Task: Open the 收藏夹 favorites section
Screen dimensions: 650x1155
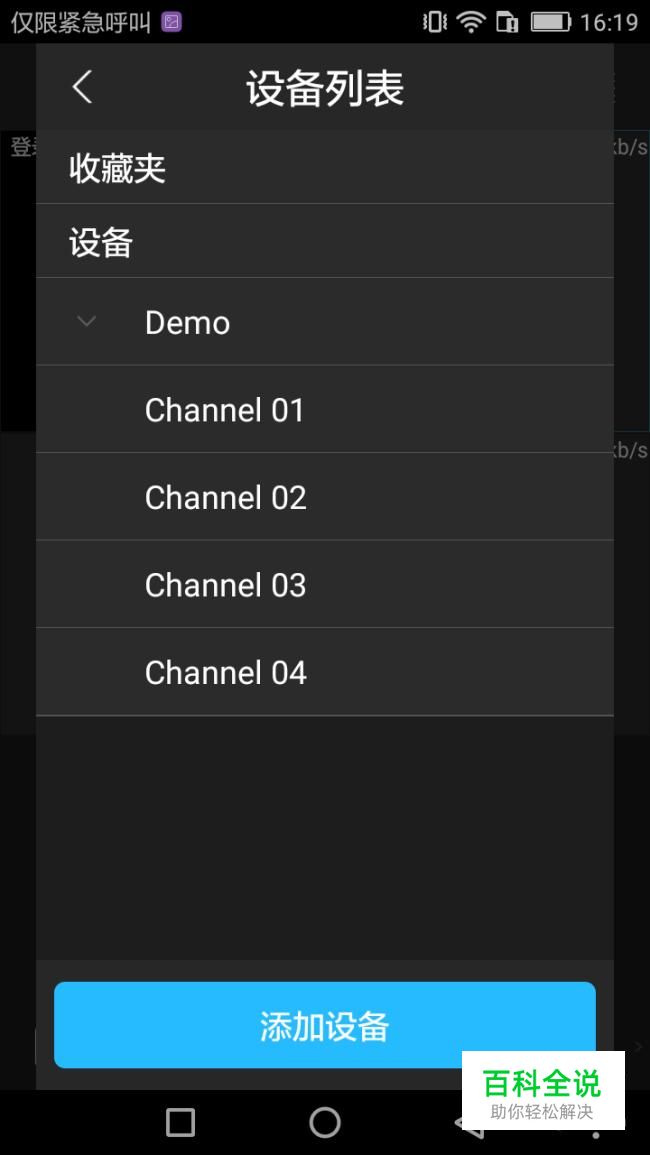Action: click(x=324, y=168)
